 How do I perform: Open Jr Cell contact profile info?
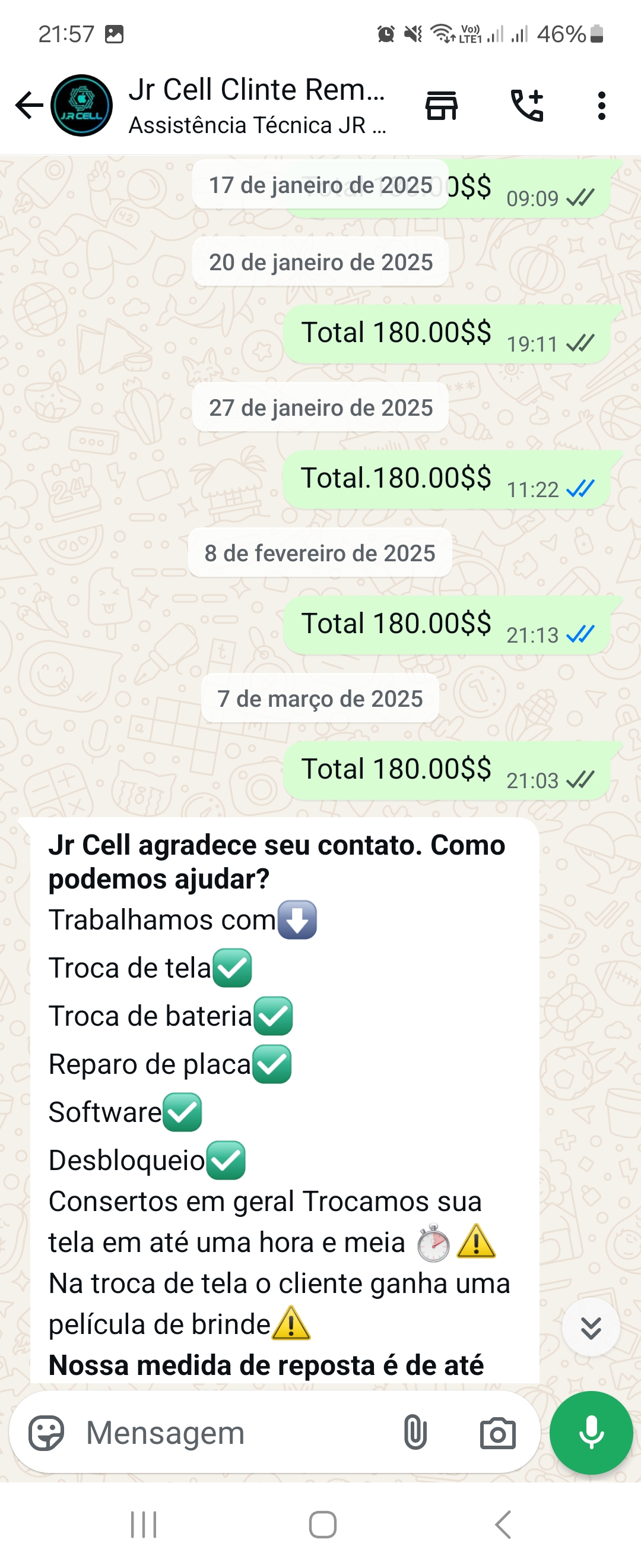pyautogui.click(x=256, y=105)
